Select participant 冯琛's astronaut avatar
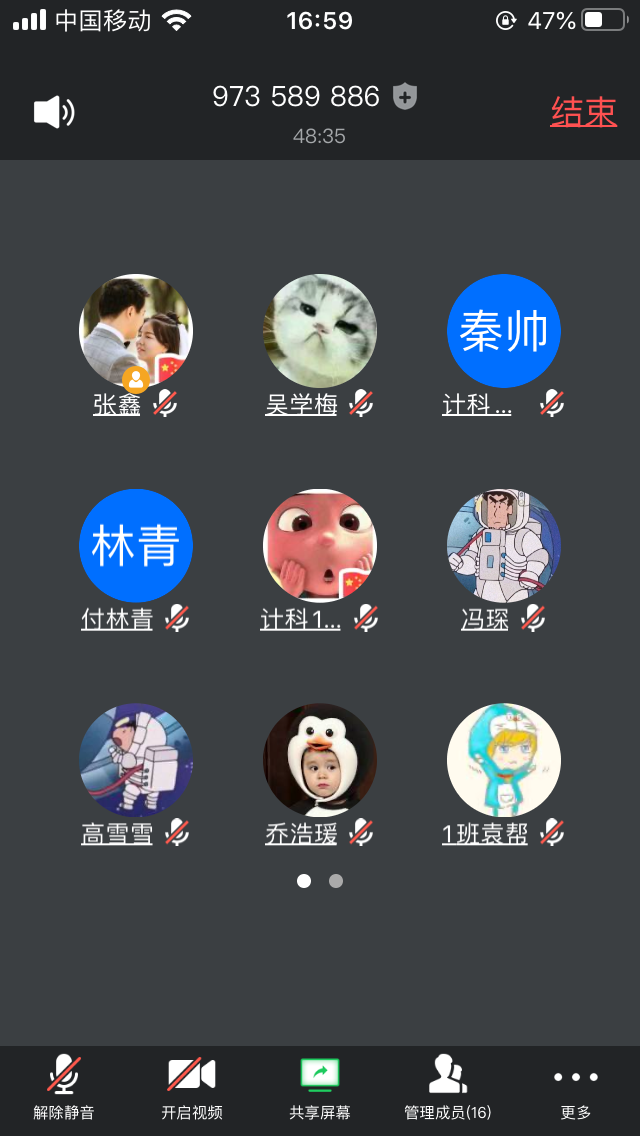Image resolution: width=640 pixels, height=1136 pixels. pos(504,546)
